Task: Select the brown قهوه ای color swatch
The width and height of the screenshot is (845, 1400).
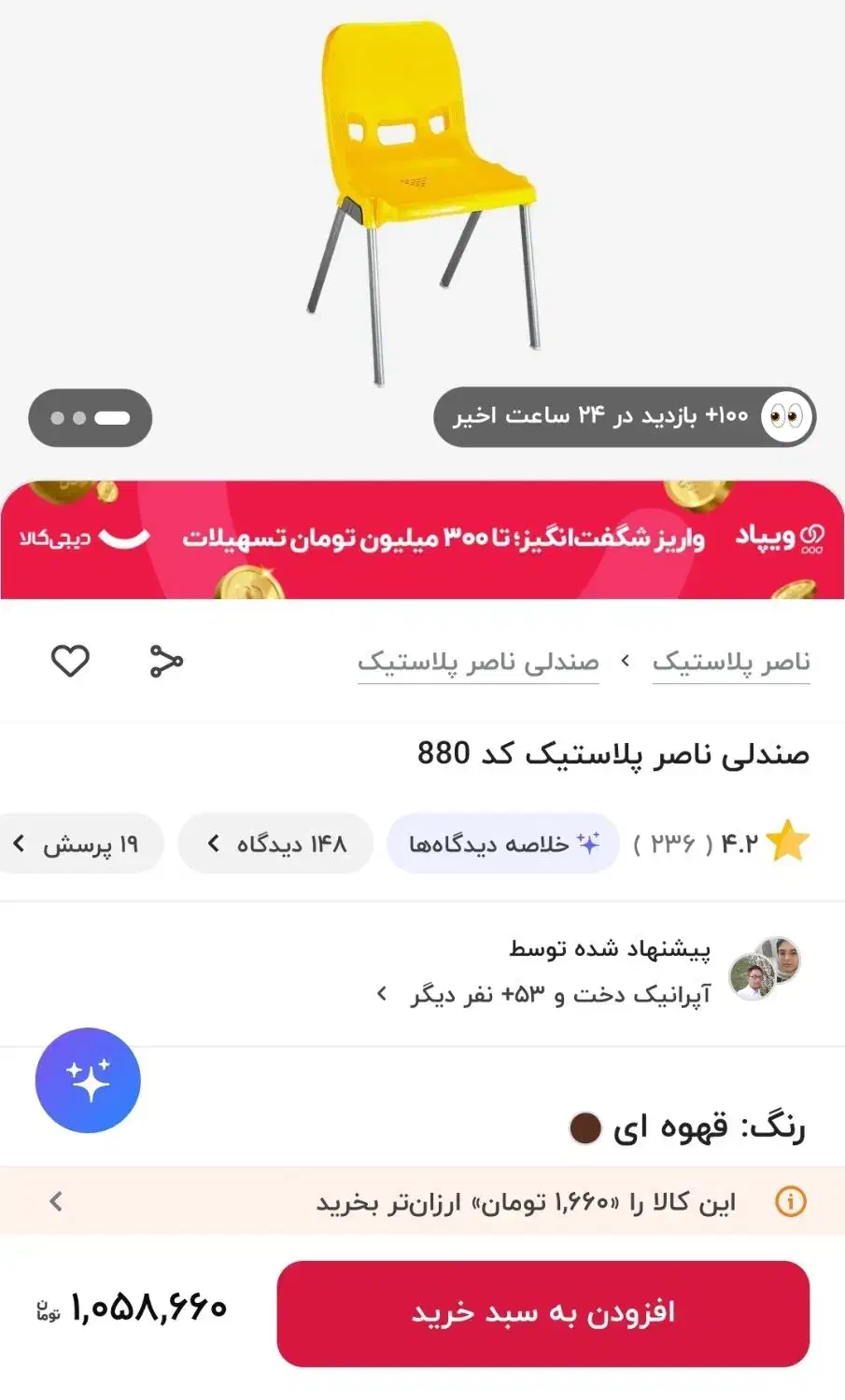Action: (587, 1128)
